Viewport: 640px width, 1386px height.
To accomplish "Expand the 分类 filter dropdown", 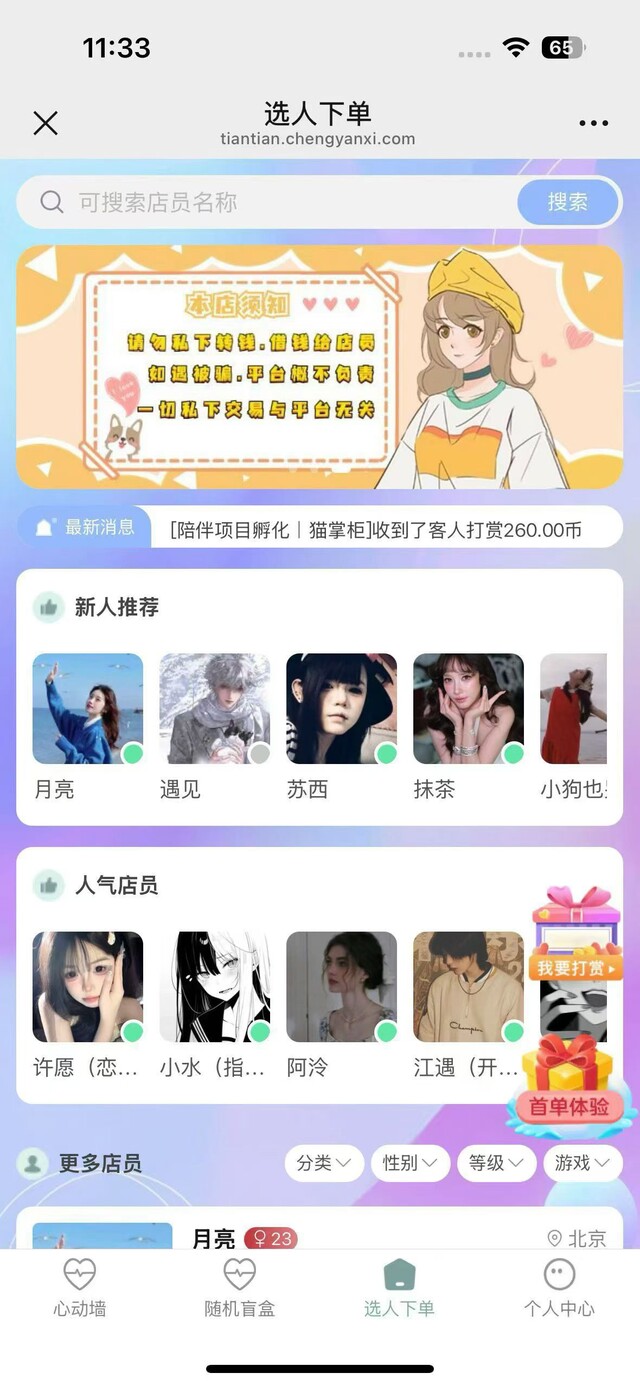I will point(323,1163).
